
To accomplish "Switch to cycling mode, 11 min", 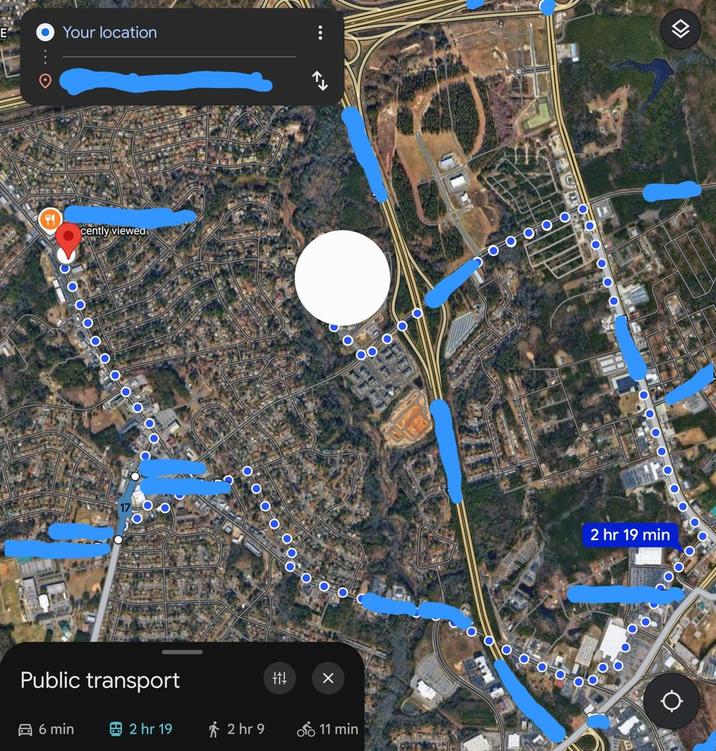I will tap(328, 729).
